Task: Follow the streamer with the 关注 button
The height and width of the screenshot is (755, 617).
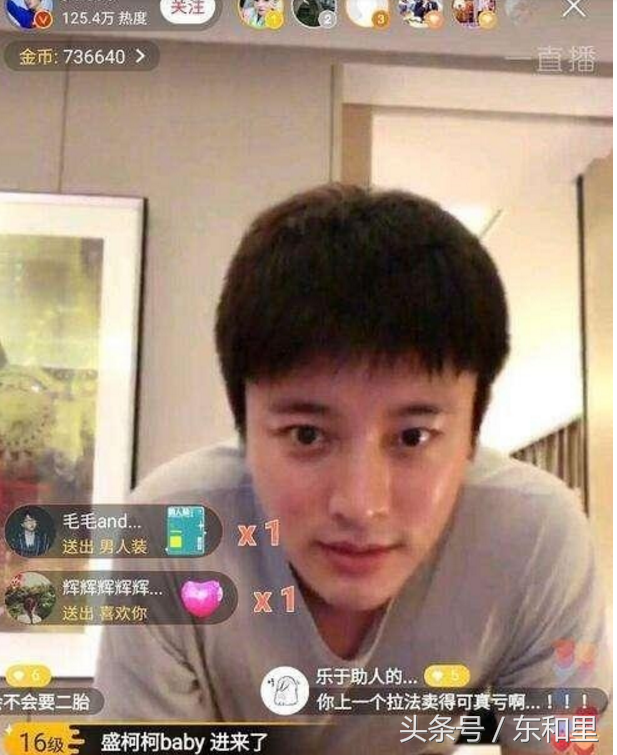Action: pos(187,8)
